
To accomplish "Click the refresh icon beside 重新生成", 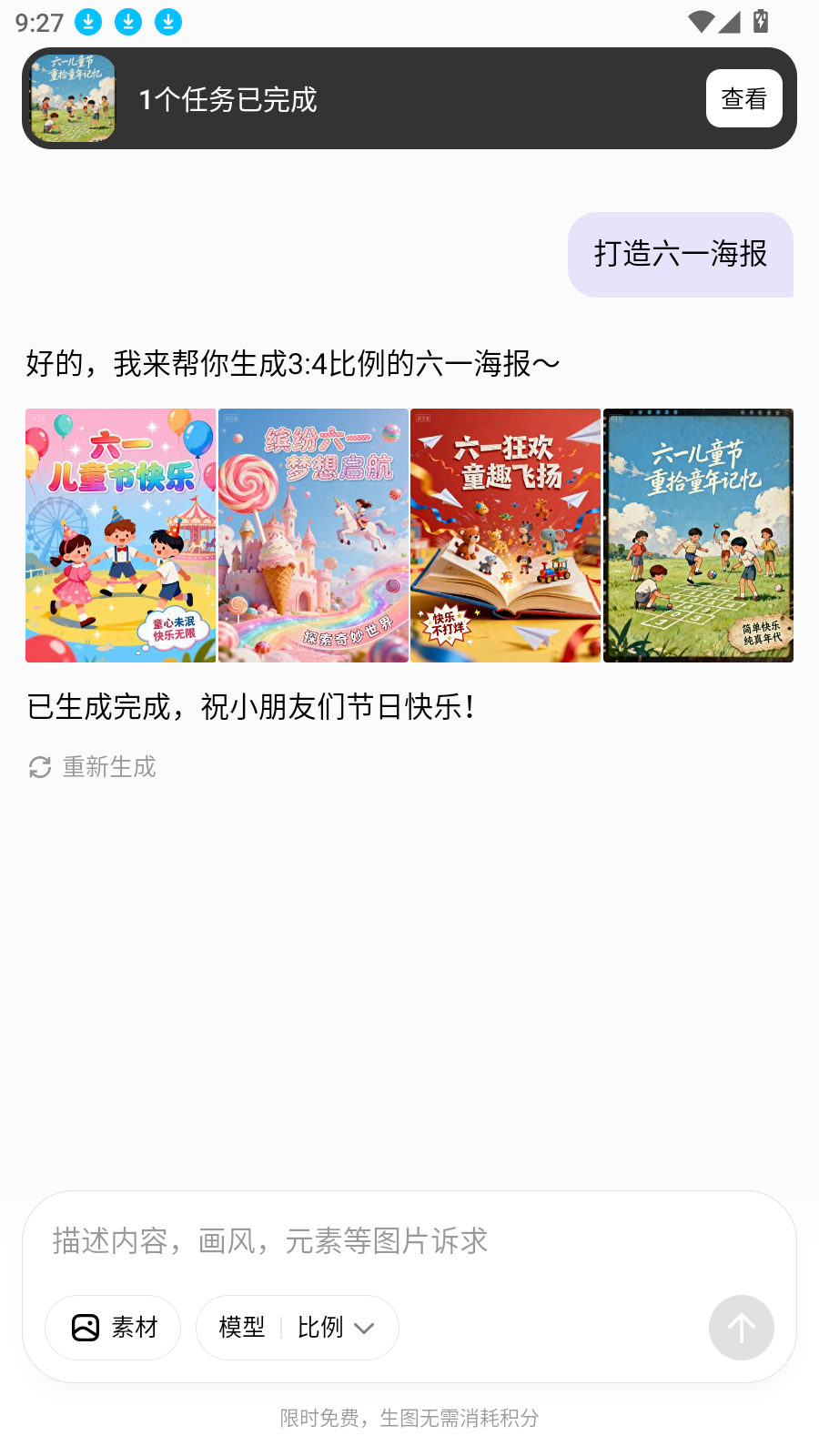I will click(38, 767).
